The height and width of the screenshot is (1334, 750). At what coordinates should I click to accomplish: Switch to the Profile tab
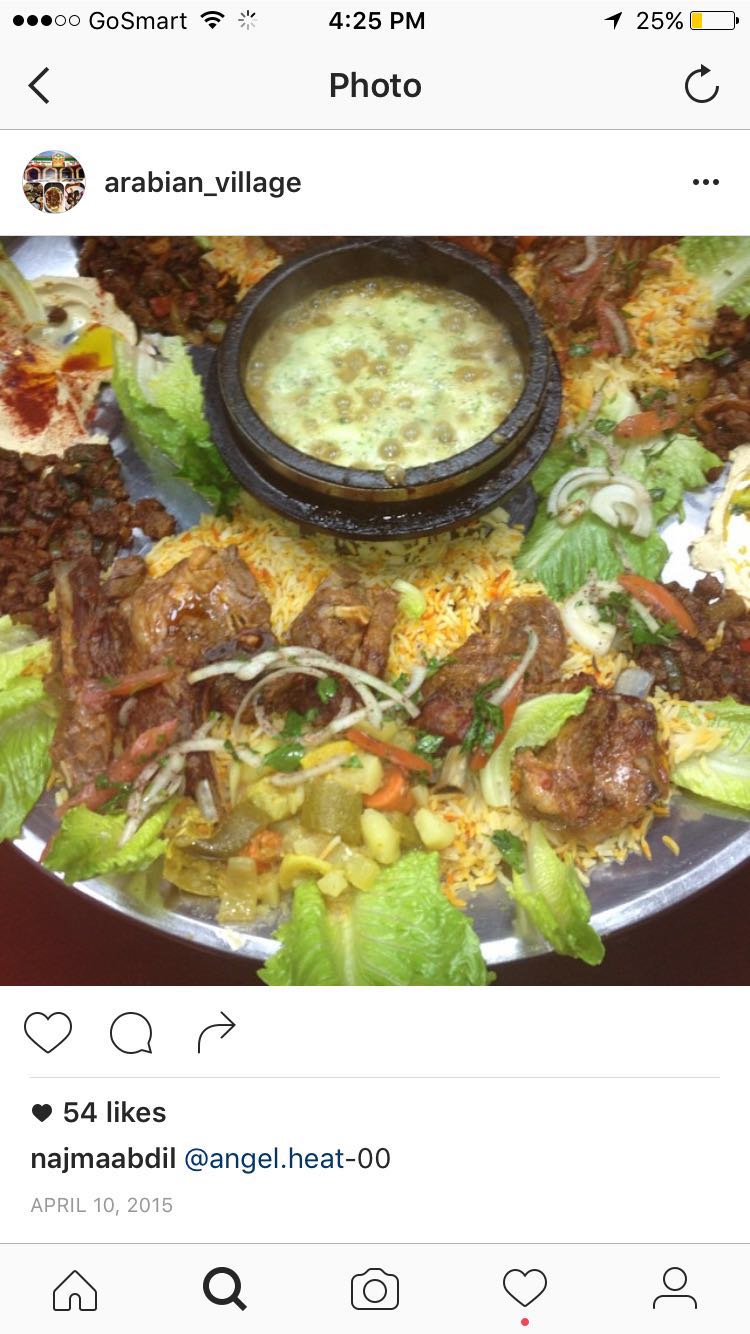675,1289
